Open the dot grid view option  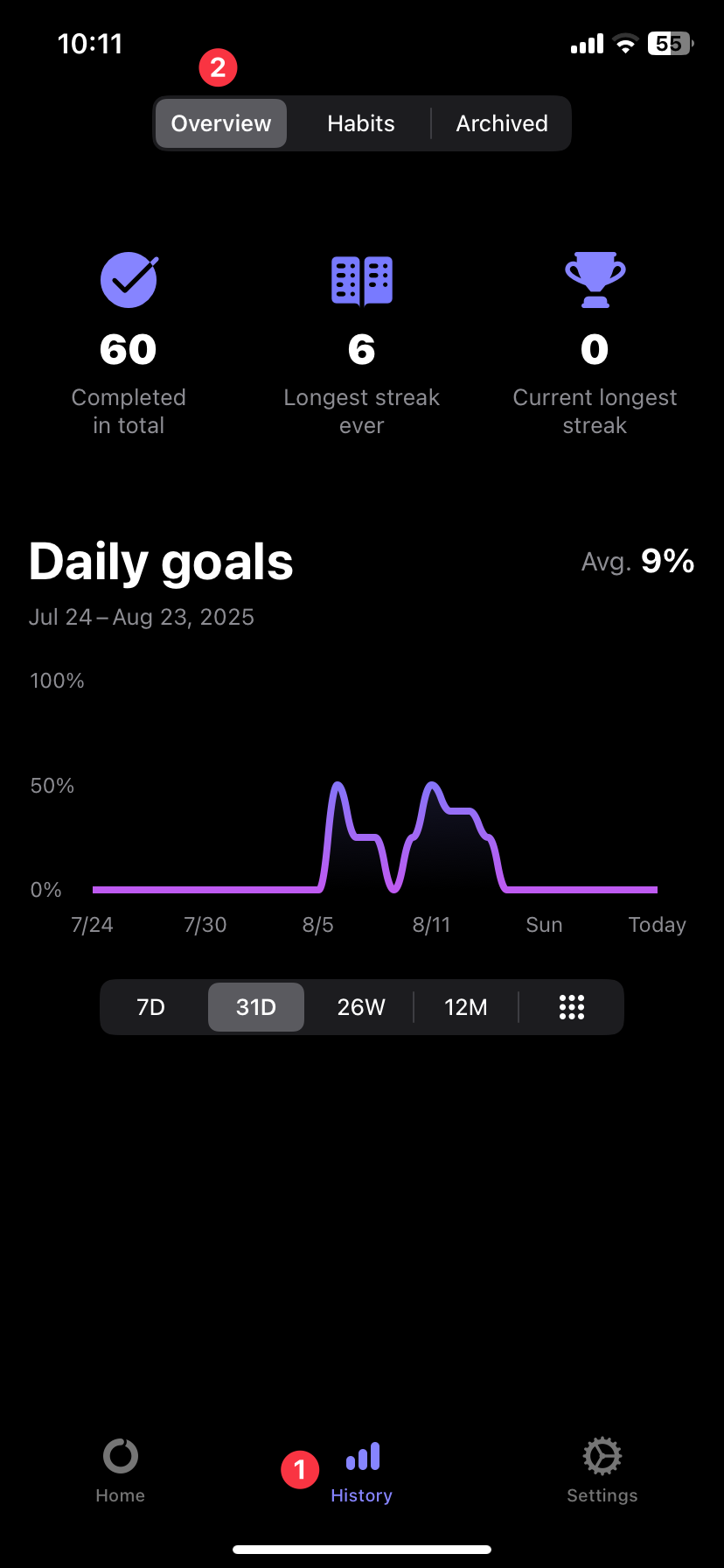(571, 1007)
